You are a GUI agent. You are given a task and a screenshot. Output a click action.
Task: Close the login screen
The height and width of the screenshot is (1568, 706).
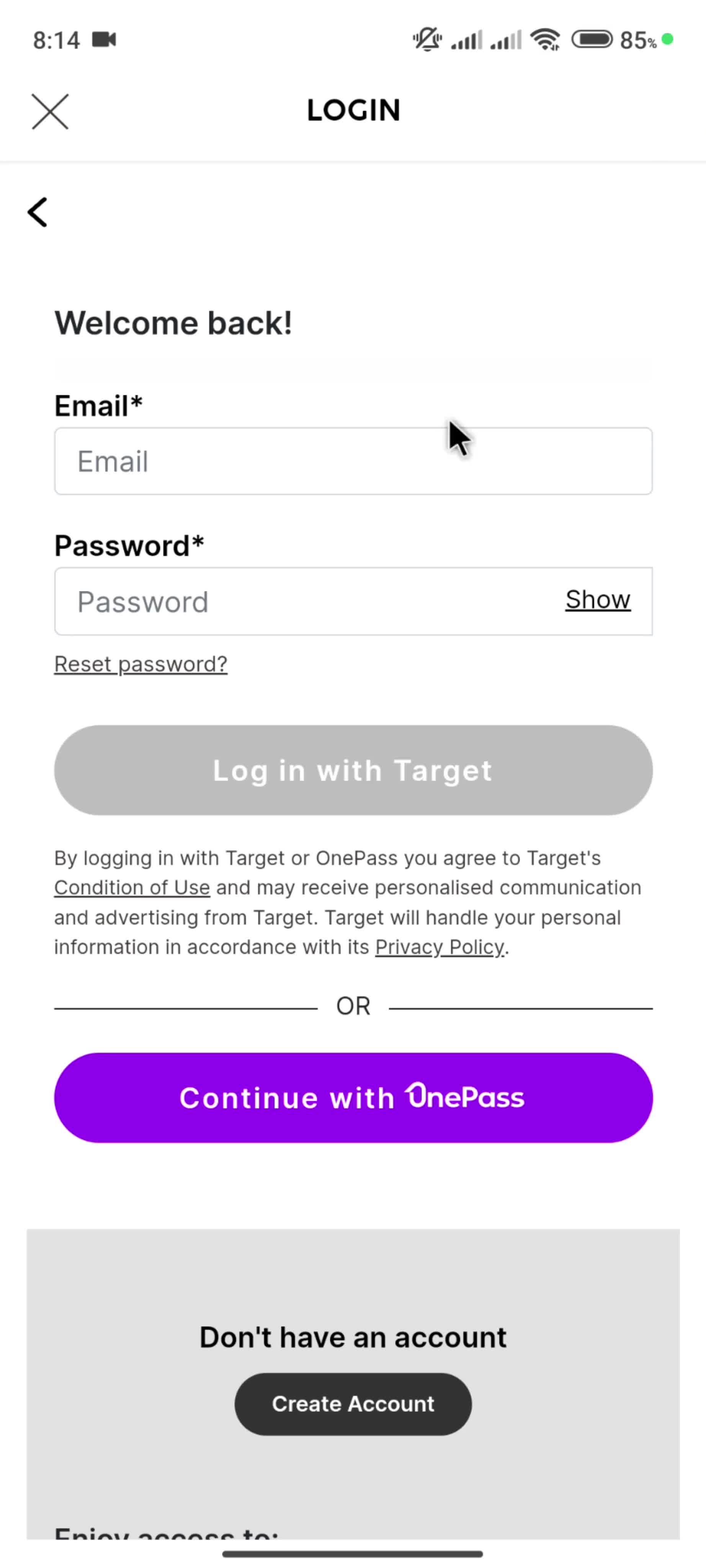(x=50, y=111)
